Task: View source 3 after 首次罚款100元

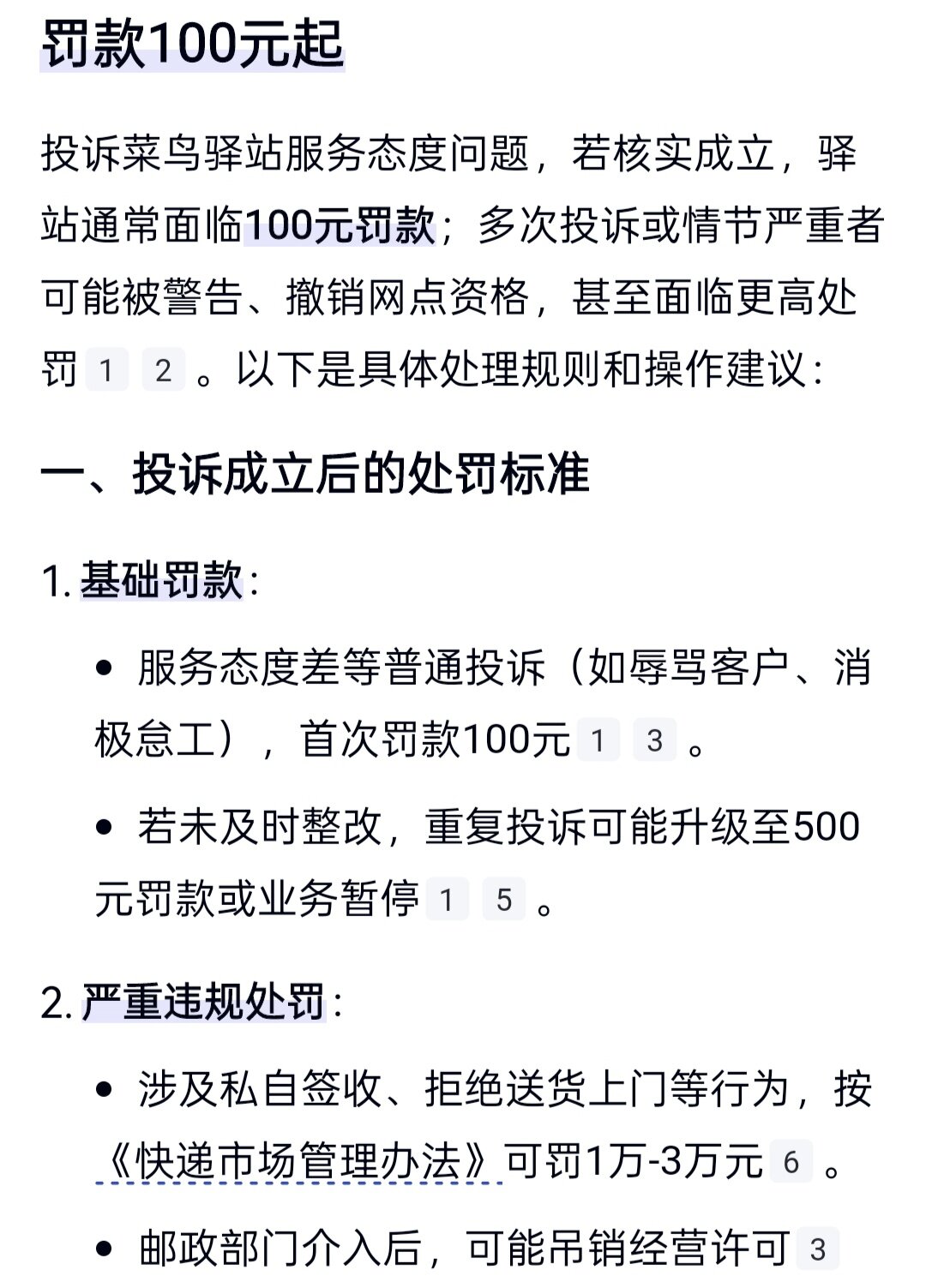Action: (x=654, y=741)
